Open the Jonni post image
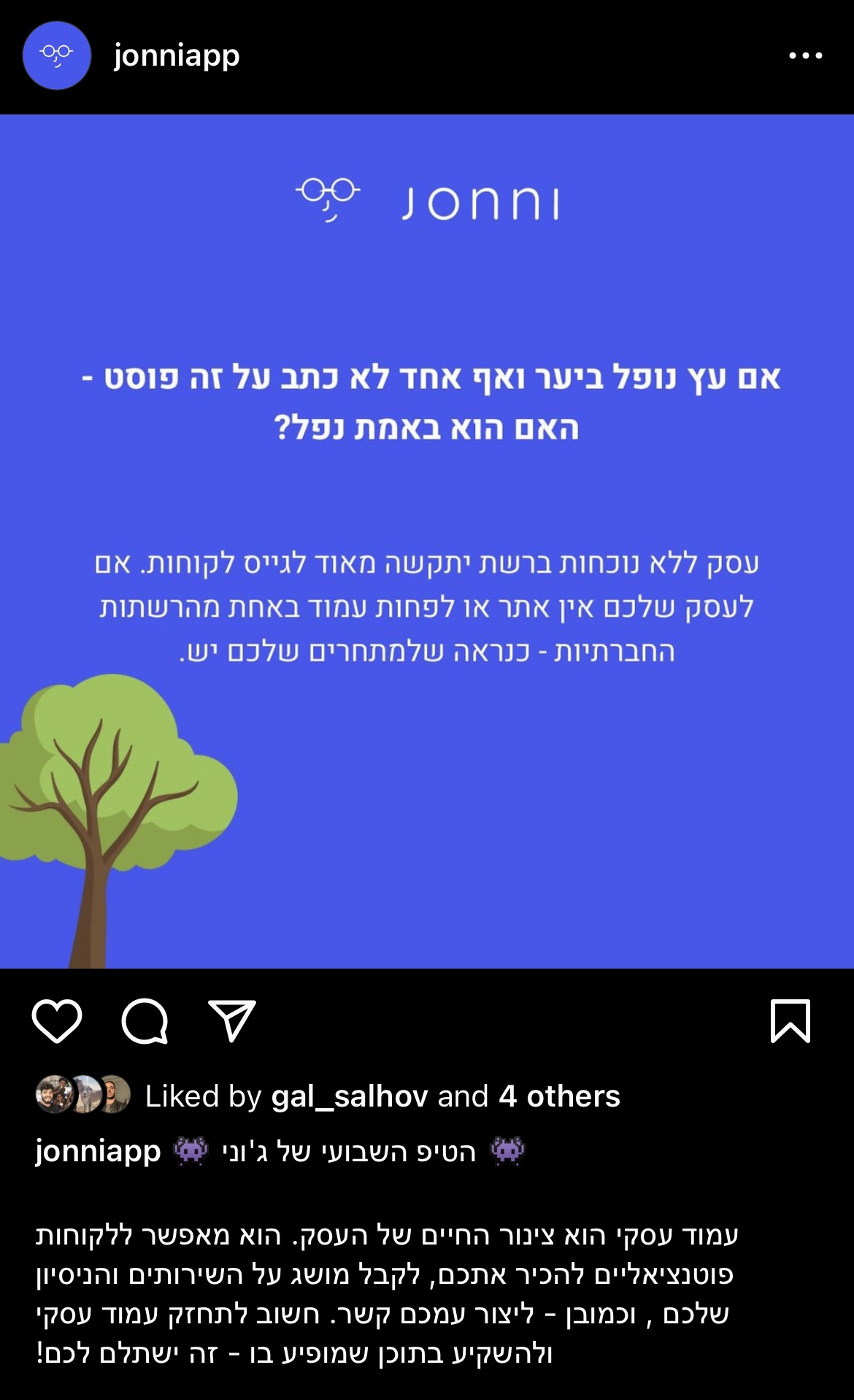The height and width of the screenshot is (1400, 854). point(427,541)
